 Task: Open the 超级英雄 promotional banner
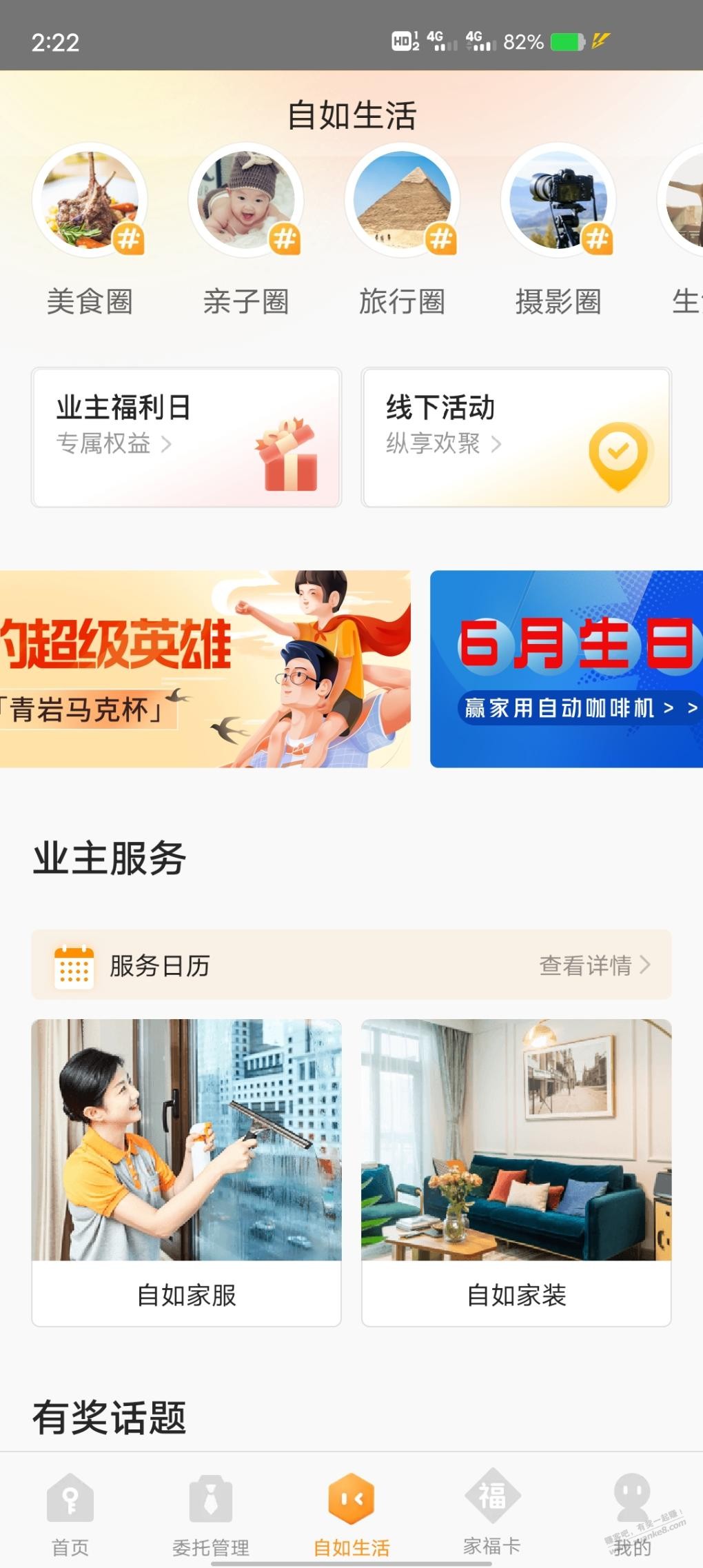[x=205, y=669]
